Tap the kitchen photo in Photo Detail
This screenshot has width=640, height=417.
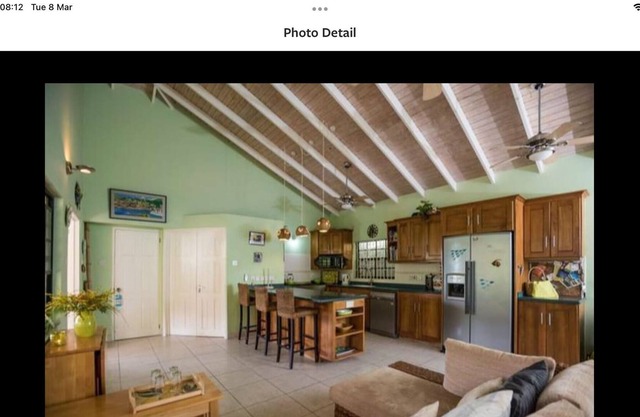[319, 249]
